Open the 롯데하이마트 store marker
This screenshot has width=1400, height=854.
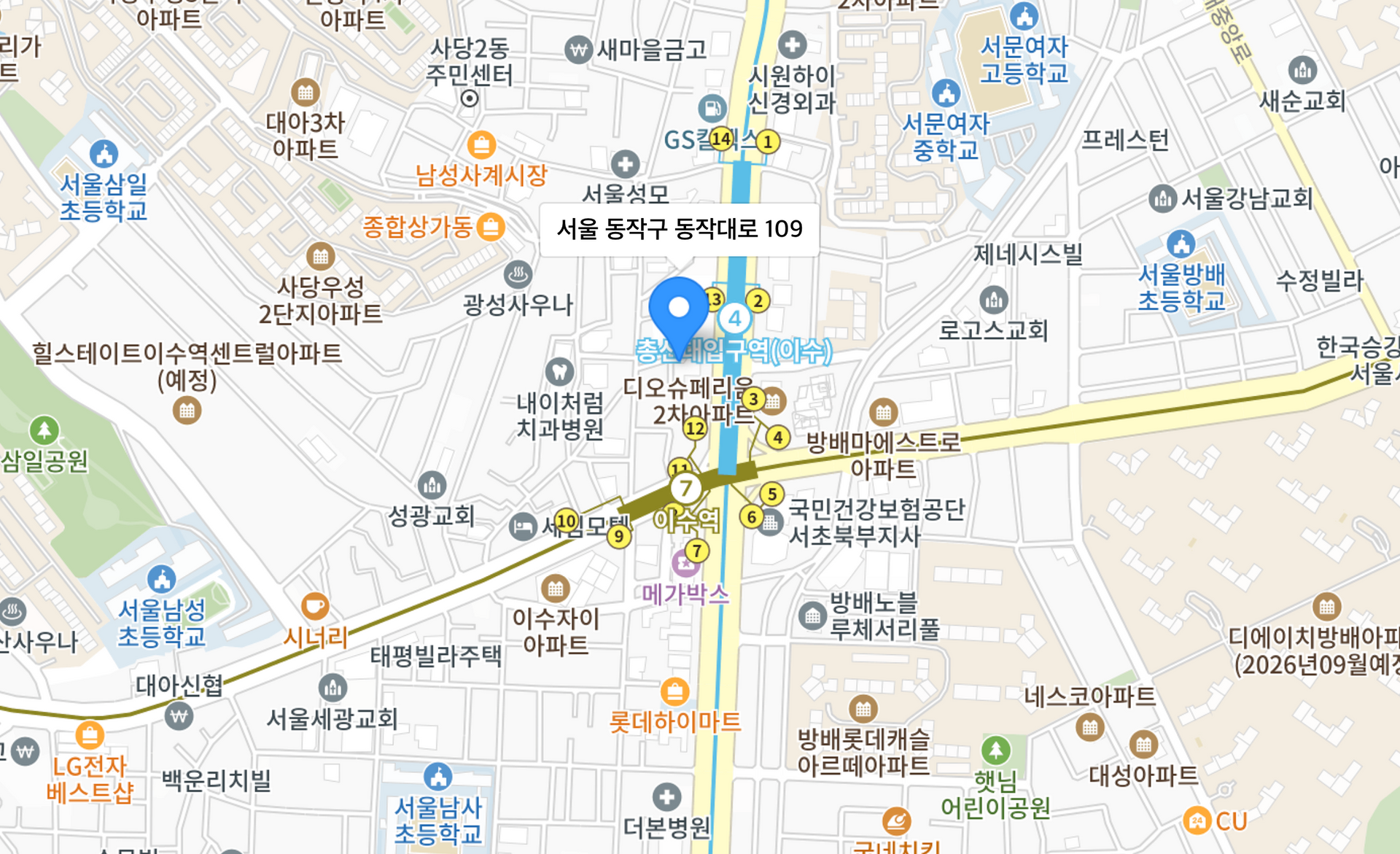tap(674, 691)
